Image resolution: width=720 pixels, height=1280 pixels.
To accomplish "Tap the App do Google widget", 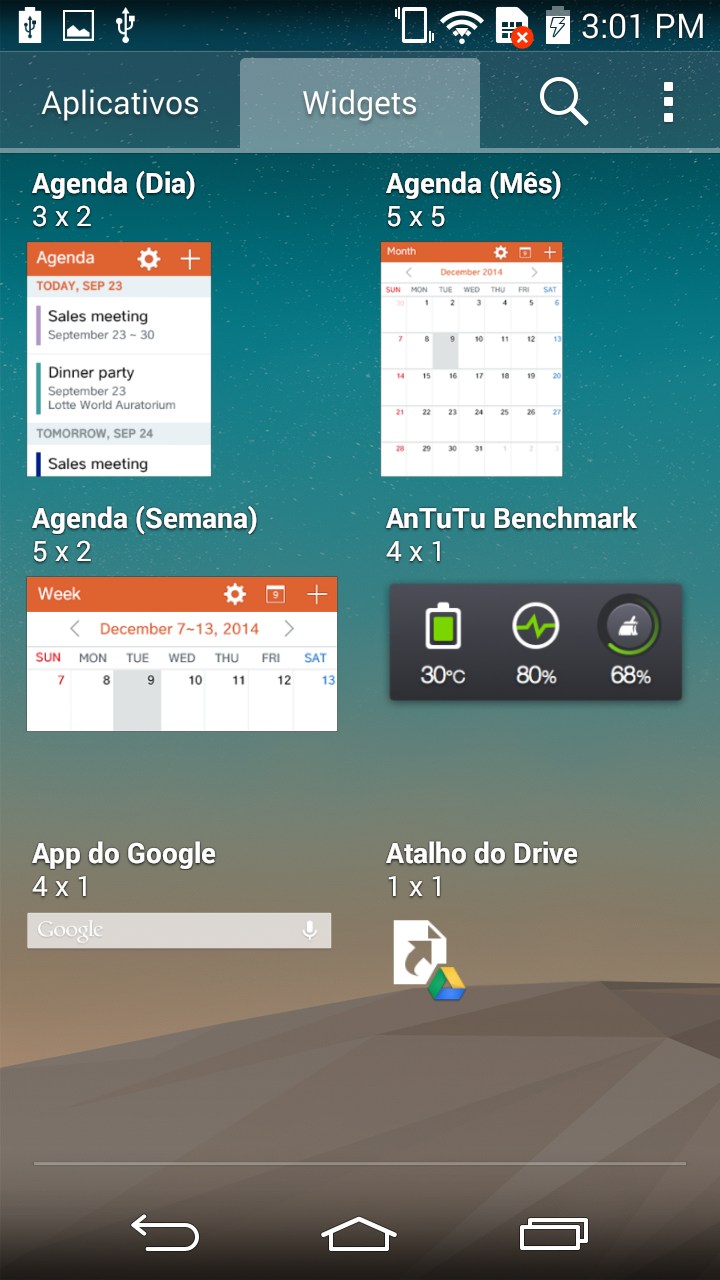I will [x=179, y=930].
